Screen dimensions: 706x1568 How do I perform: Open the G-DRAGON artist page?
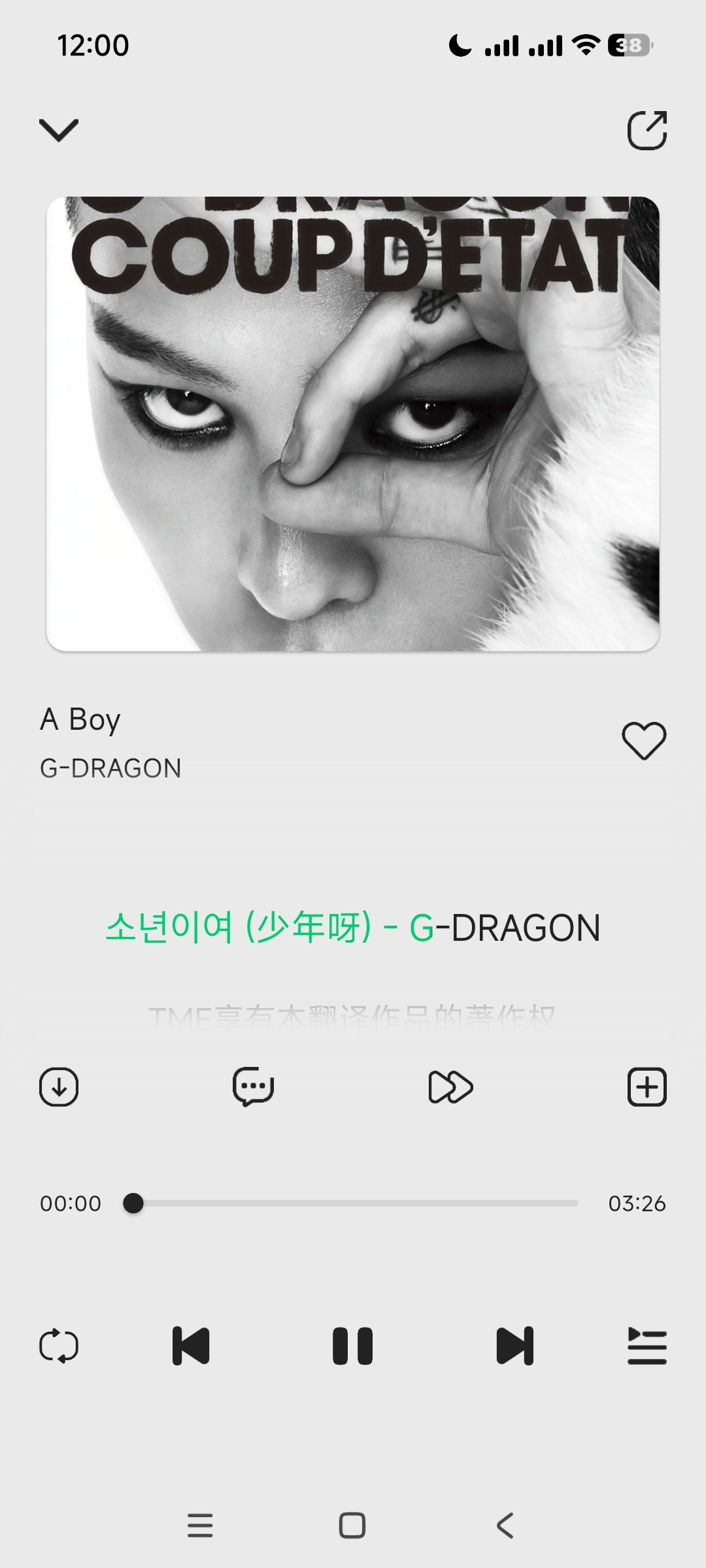pos(110,768)
